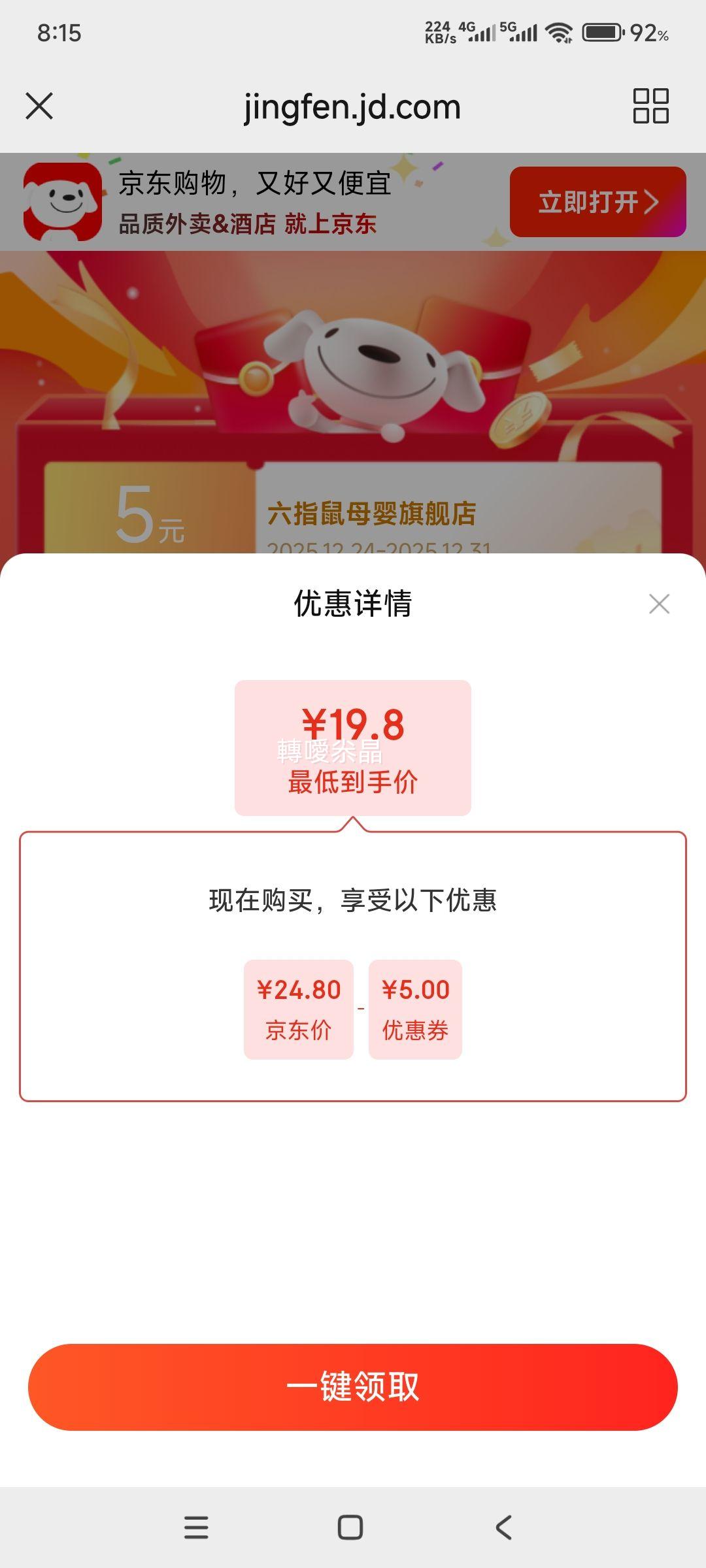Tap the JD dog mascot app icon

63,201
